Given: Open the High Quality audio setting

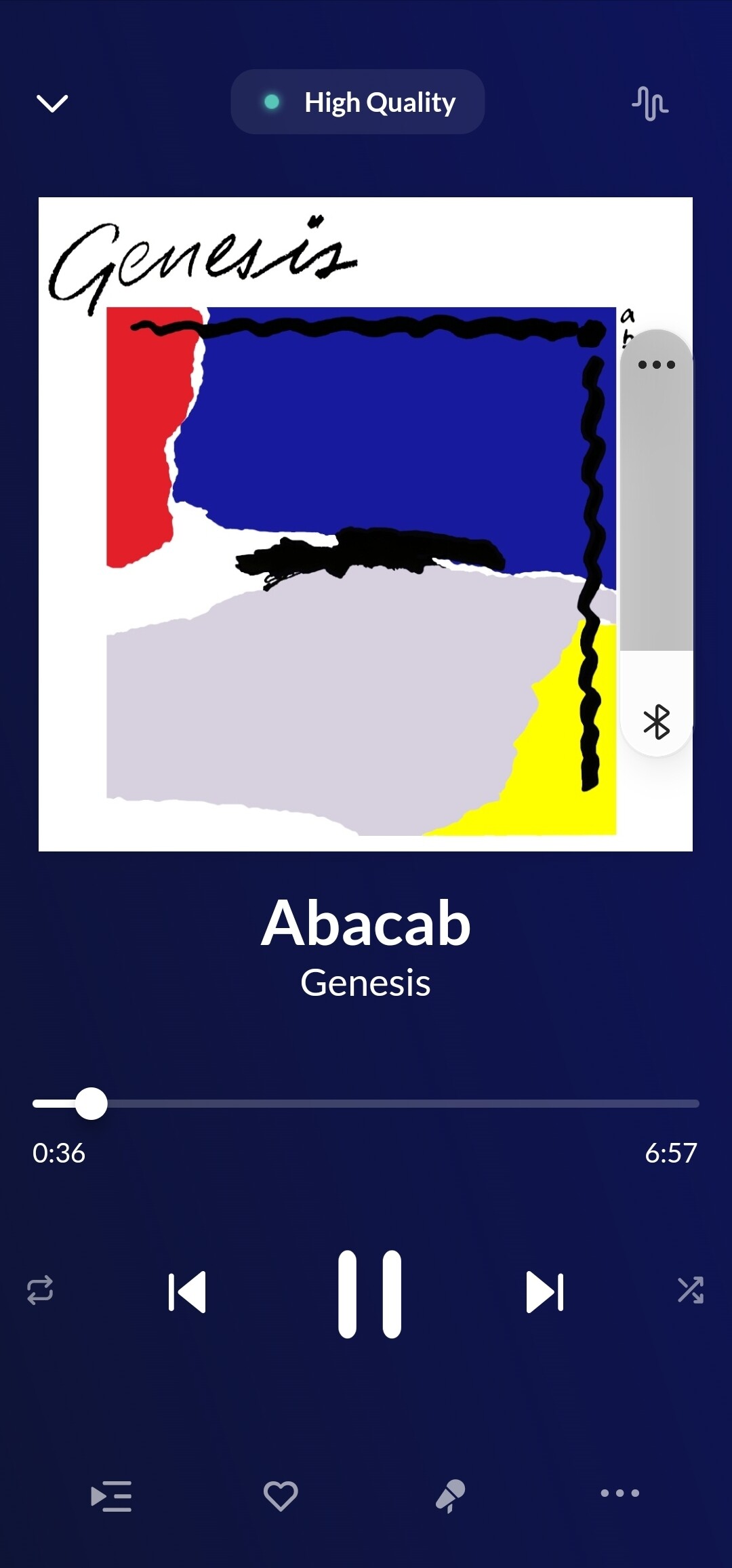Looking at the screenshot, I should point(358,102).
